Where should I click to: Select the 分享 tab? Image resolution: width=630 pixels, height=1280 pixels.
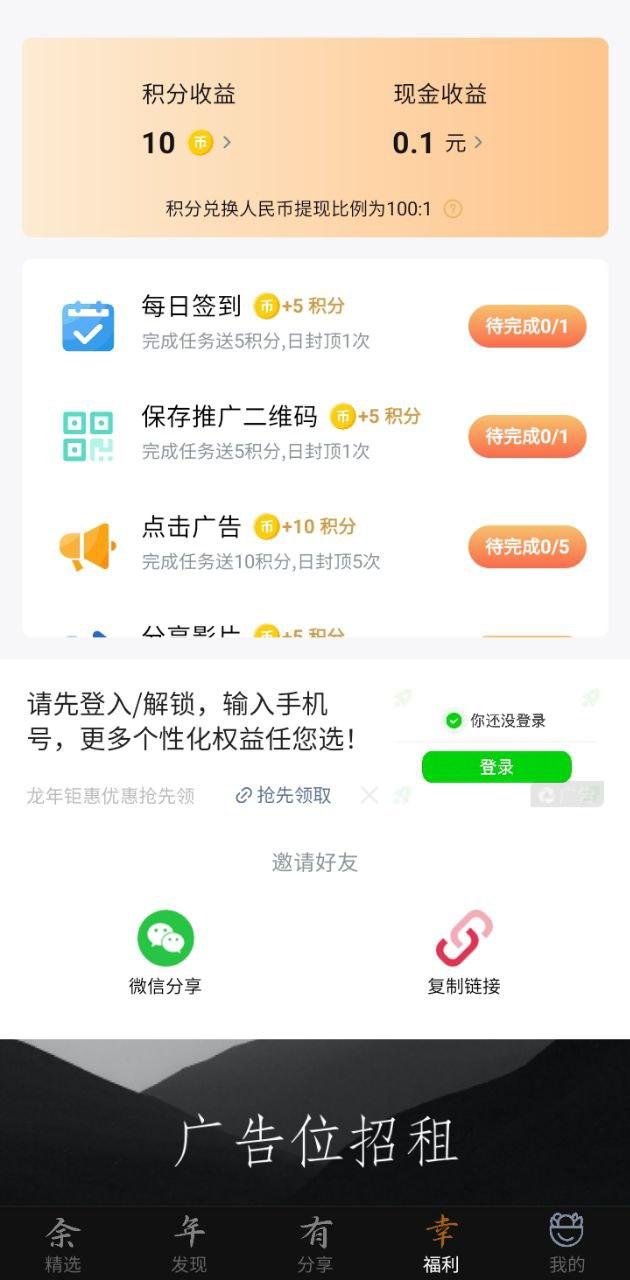pos(315,1245)
